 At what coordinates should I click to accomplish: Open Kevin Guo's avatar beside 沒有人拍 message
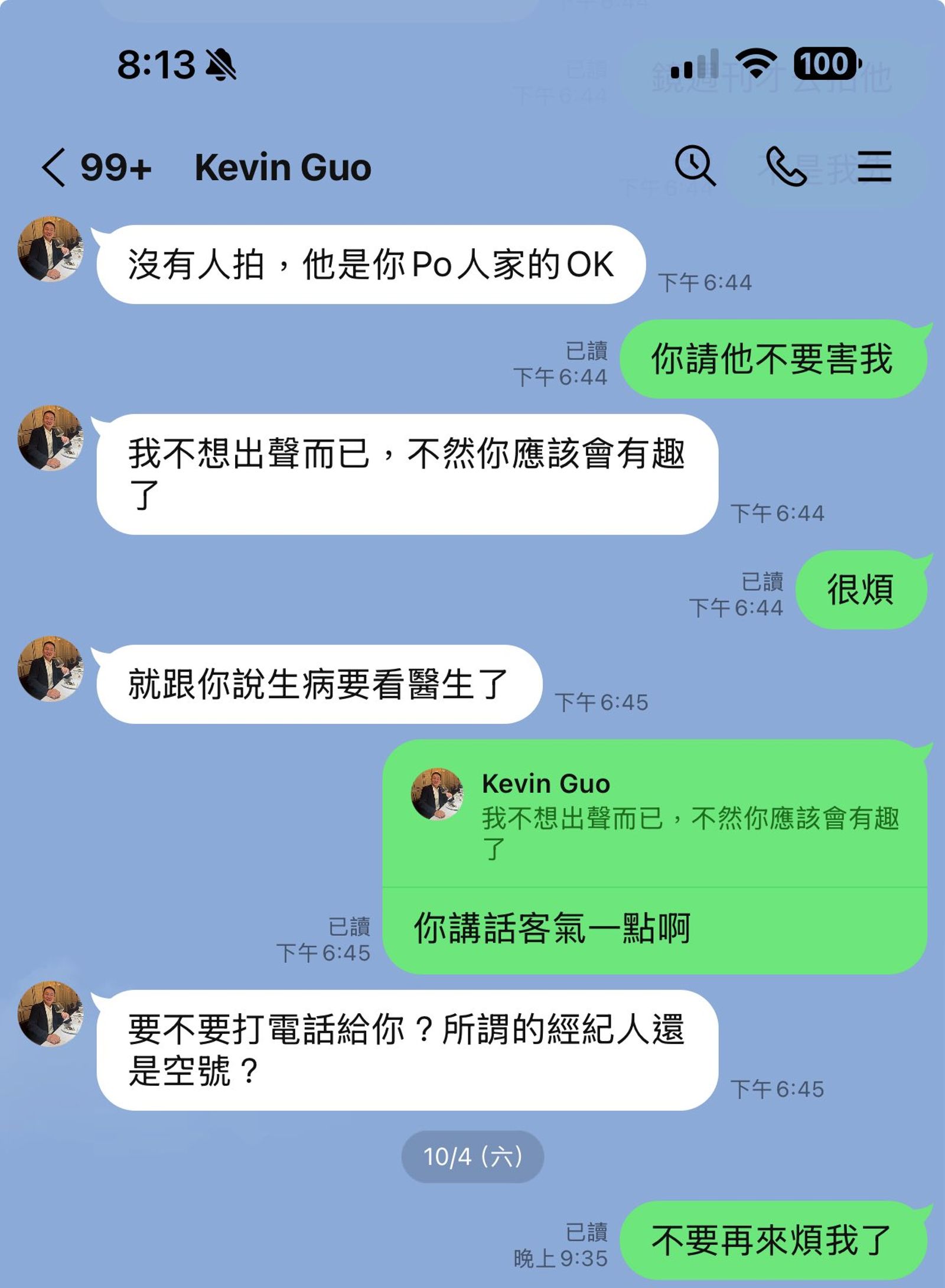point(51,249)
